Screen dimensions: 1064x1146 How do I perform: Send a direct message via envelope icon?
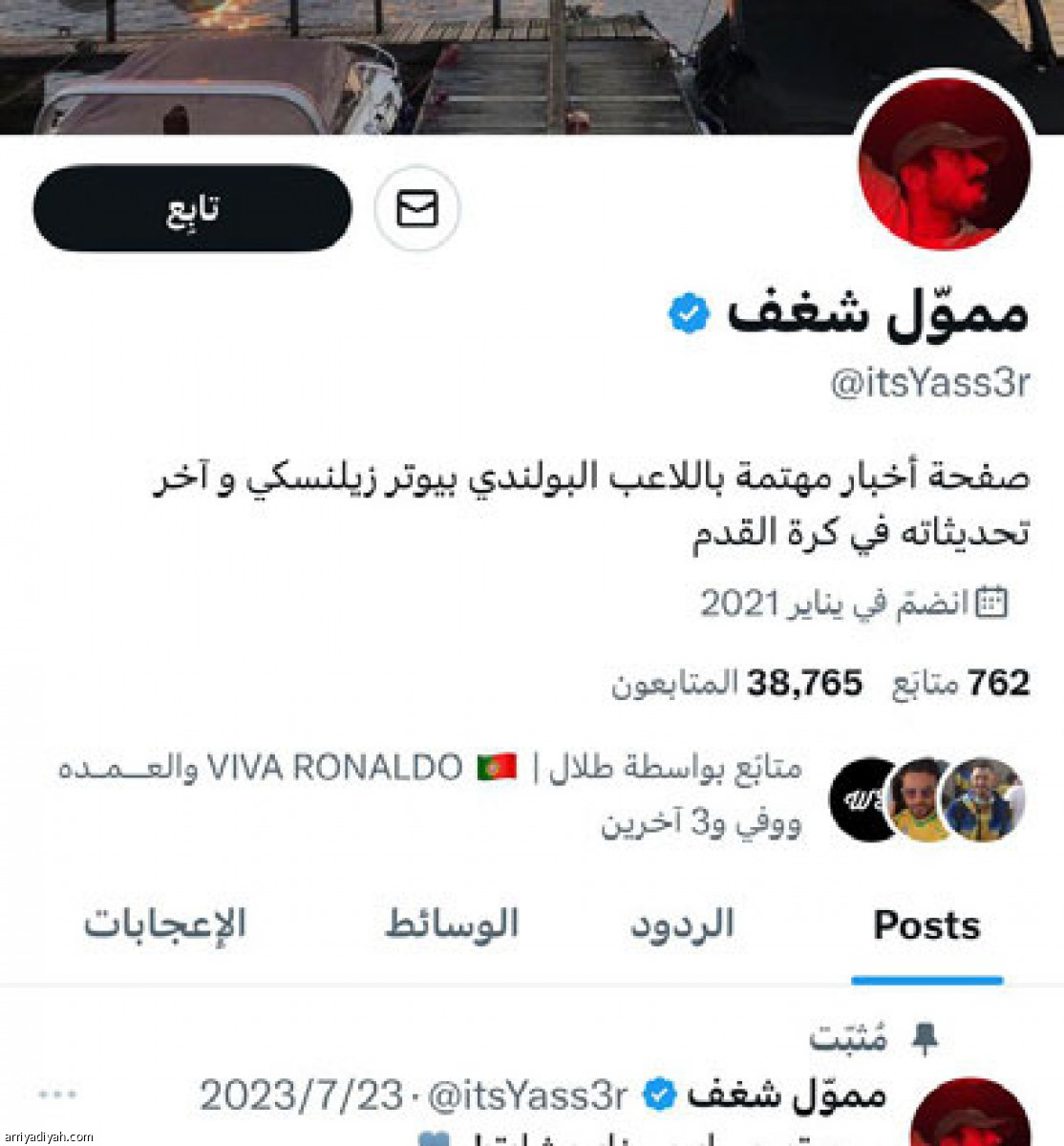click(x=417, y=208)
